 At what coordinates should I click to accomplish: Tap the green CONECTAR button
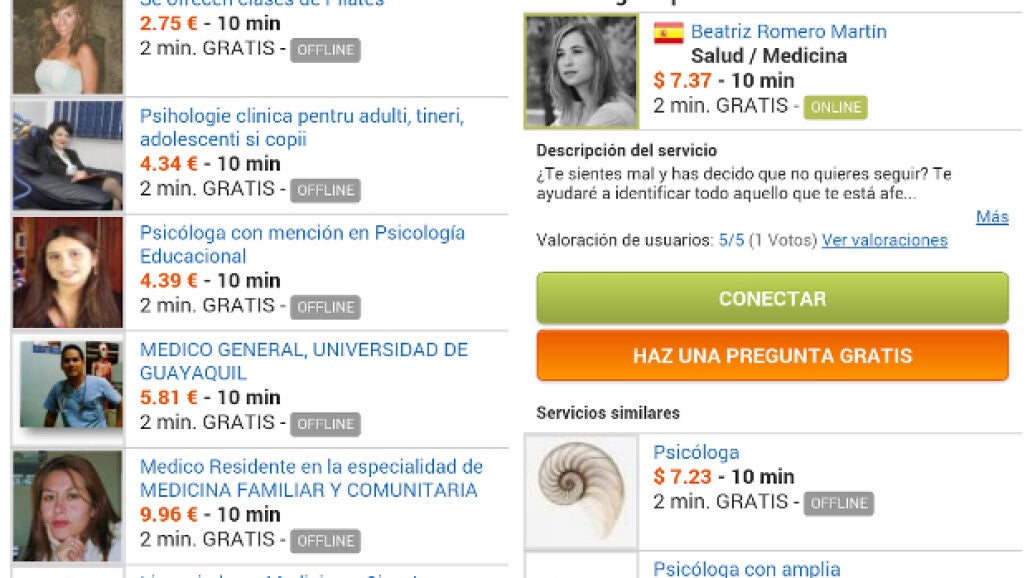[x=772, y=298]
